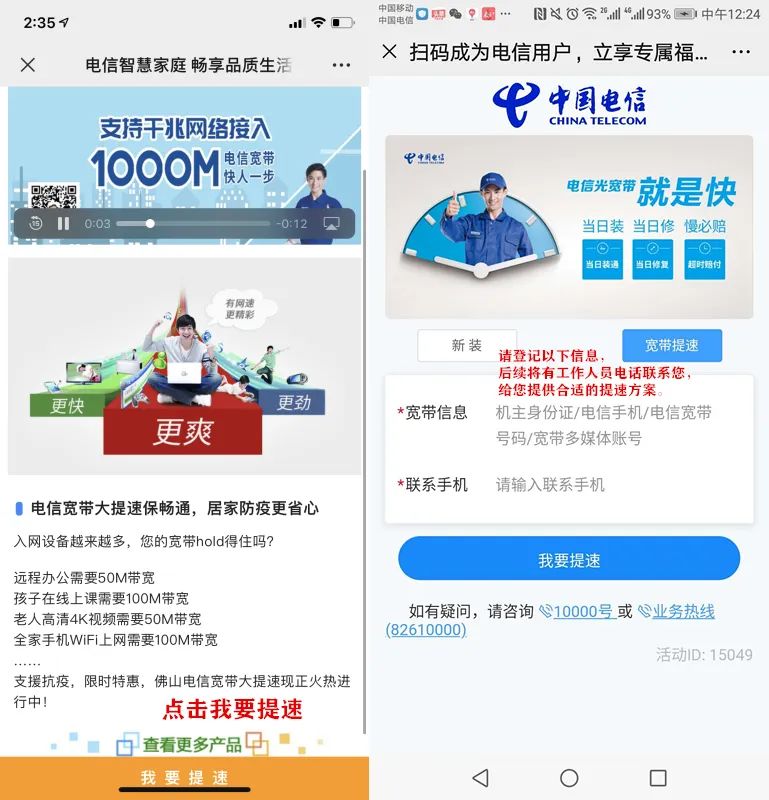Go to Android home screen
769x800 pixels.
click(569, 778)
